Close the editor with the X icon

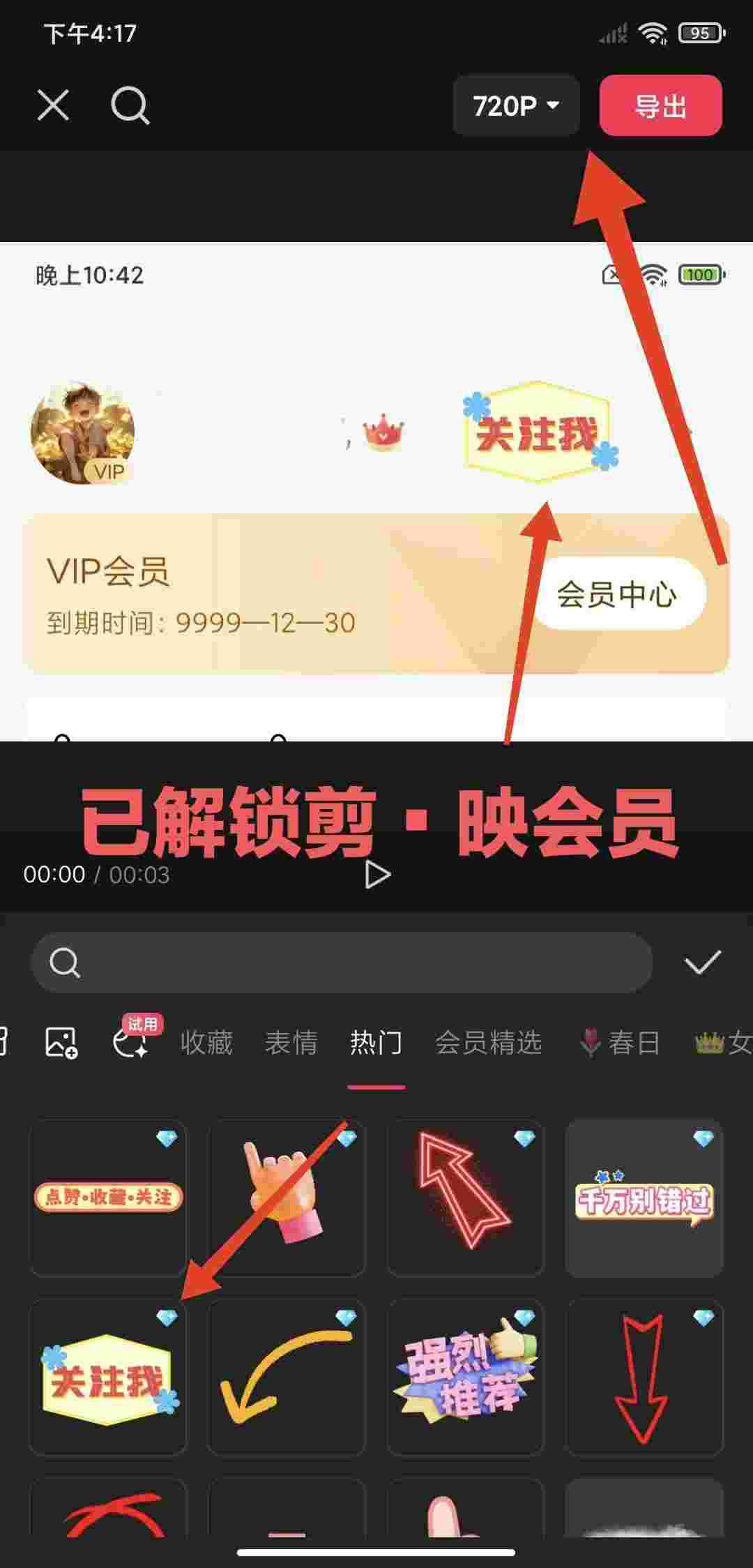coord(53,106)
